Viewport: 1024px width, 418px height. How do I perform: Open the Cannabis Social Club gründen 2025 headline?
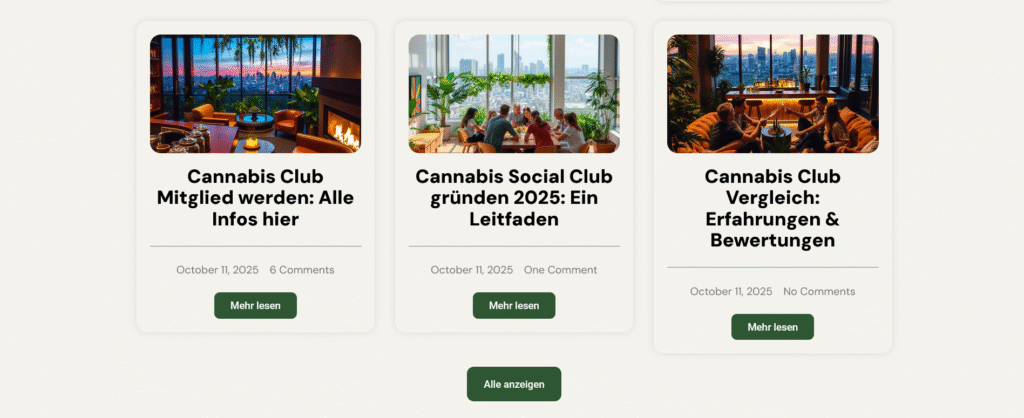tap(513, 197)
